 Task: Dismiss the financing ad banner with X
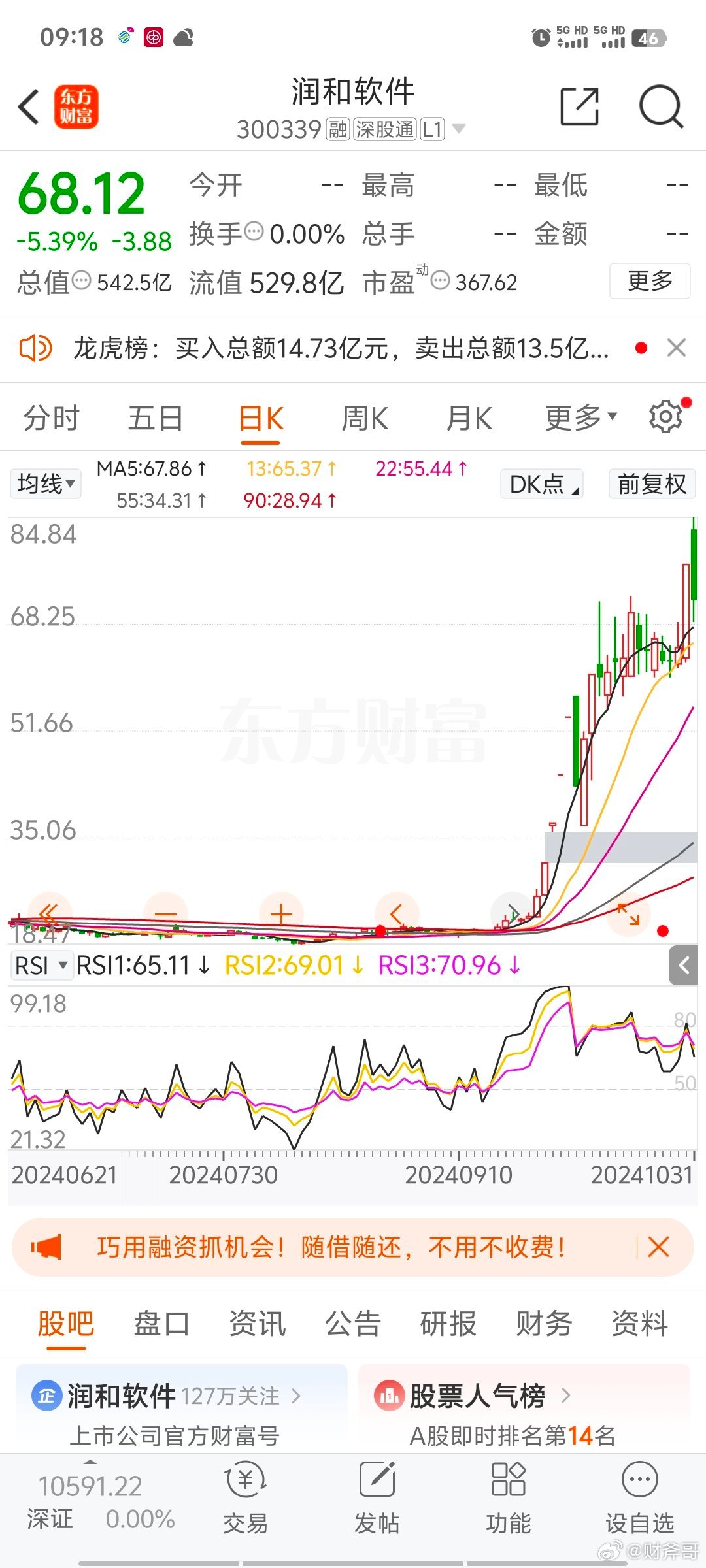(658, 1247)
